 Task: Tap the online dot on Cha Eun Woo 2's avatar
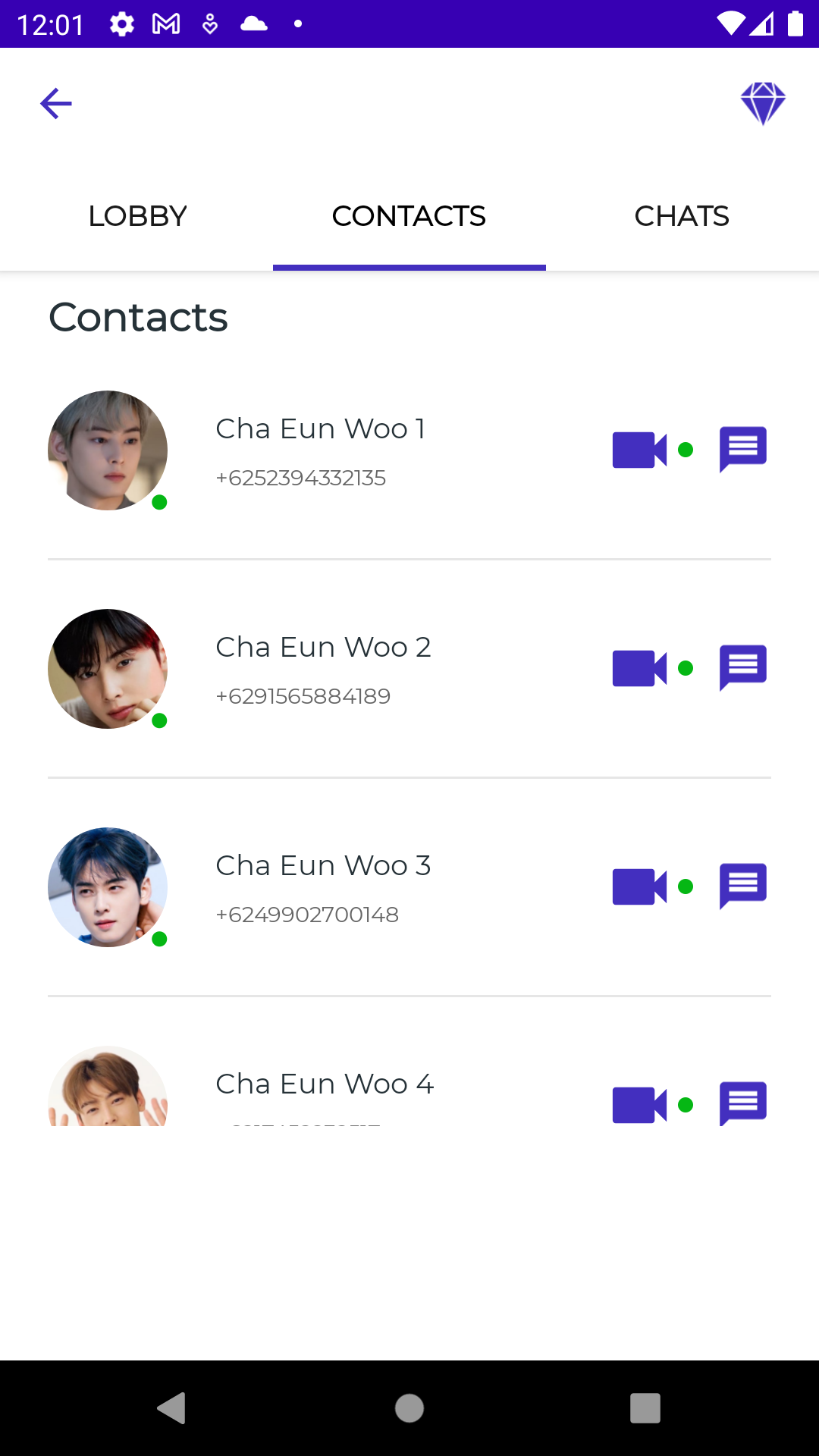tap(161, 721)
